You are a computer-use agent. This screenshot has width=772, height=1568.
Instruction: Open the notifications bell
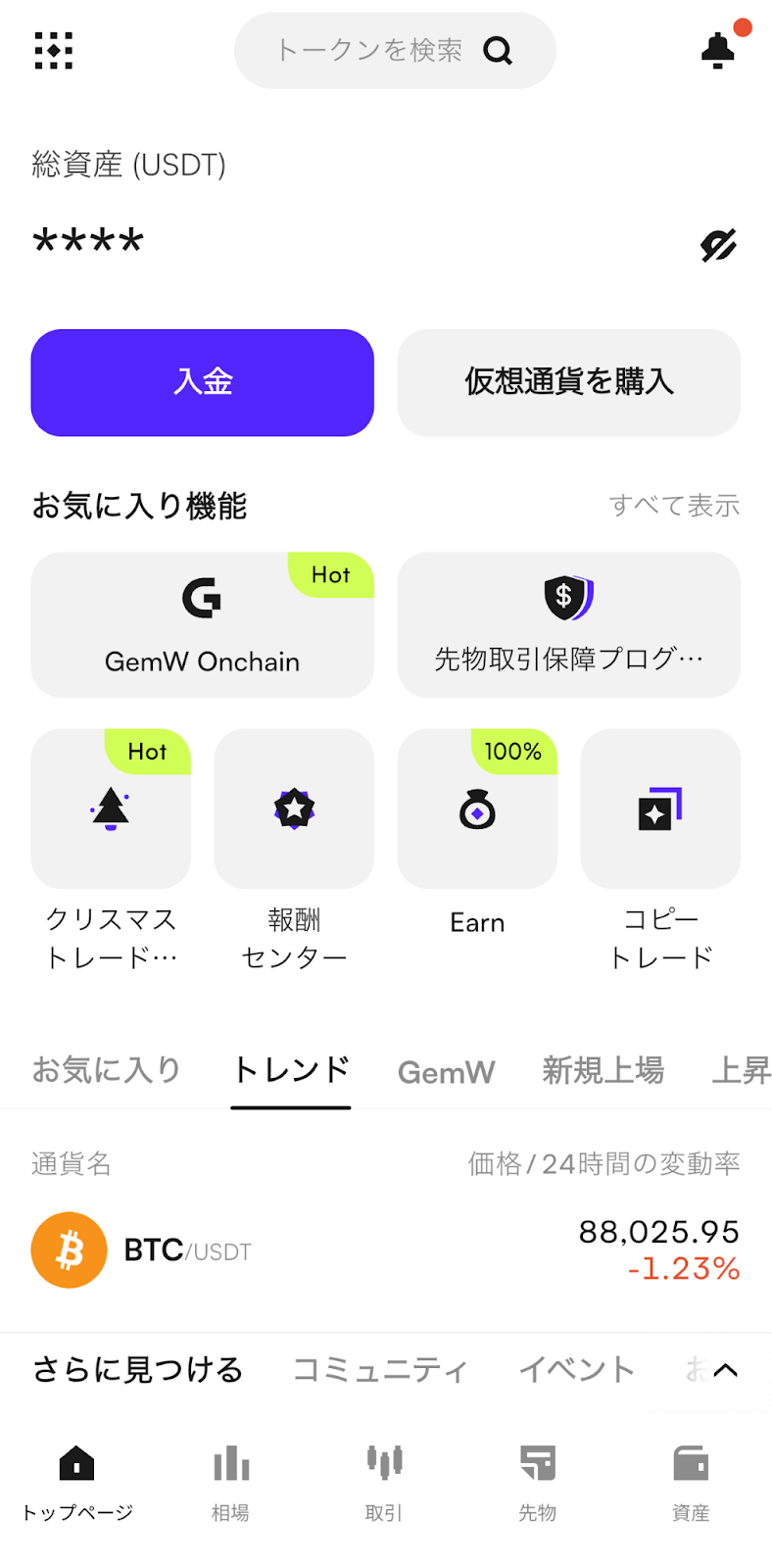click(718, 50)
